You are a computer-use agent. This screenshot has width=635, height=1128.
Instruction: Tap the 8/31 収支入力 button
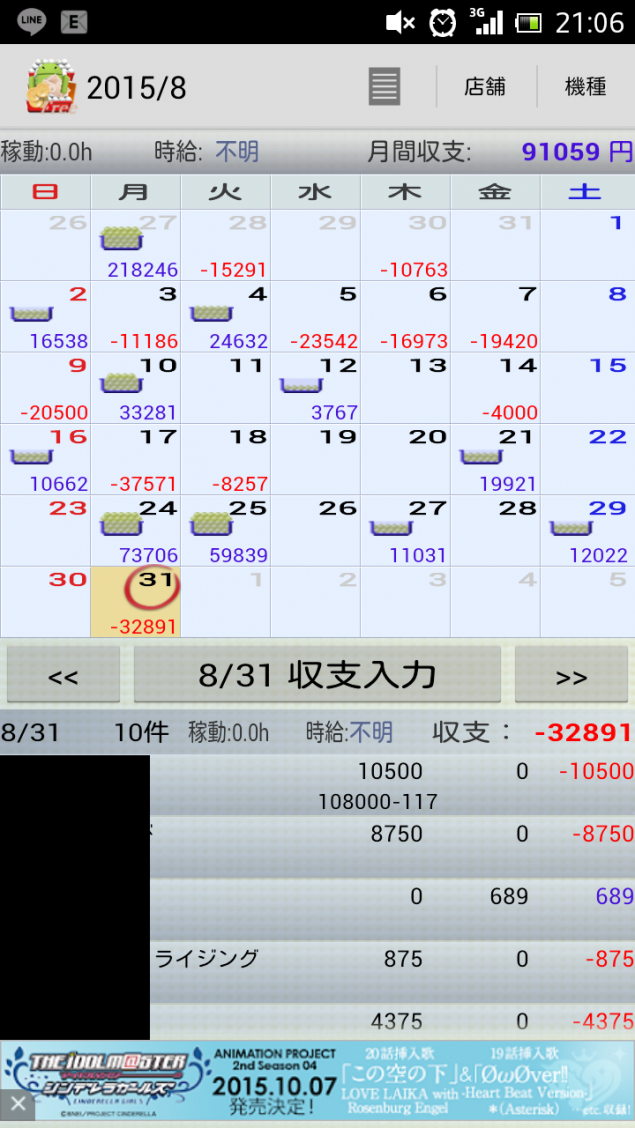coord(317,675)
